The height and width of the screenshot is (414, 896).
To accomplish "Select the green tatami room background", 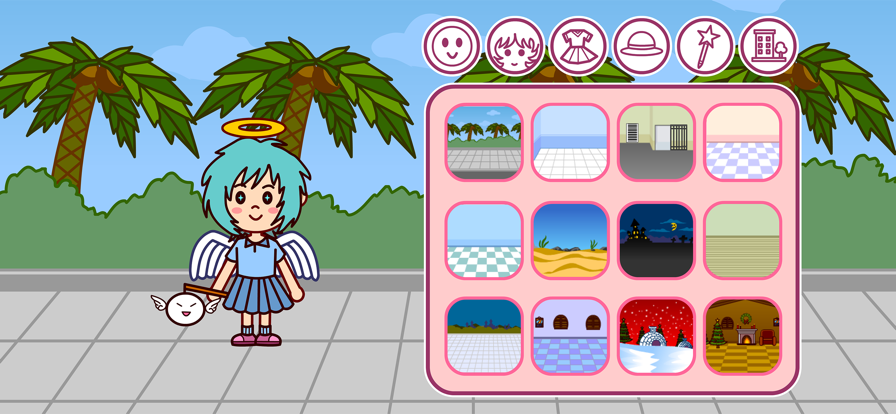I will tap(742, 240).
